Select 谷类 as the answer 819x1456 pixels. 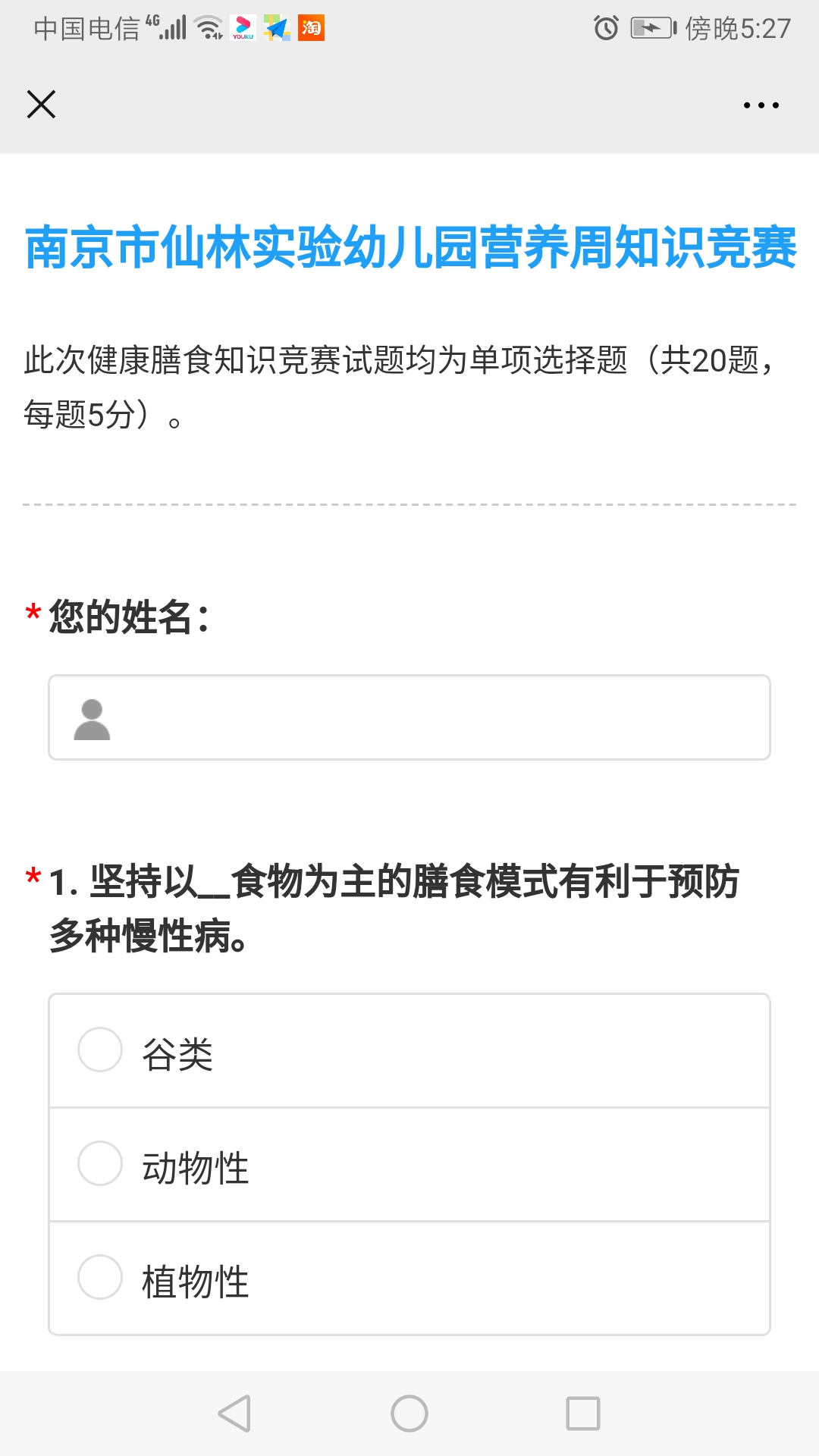[409, 1051]
